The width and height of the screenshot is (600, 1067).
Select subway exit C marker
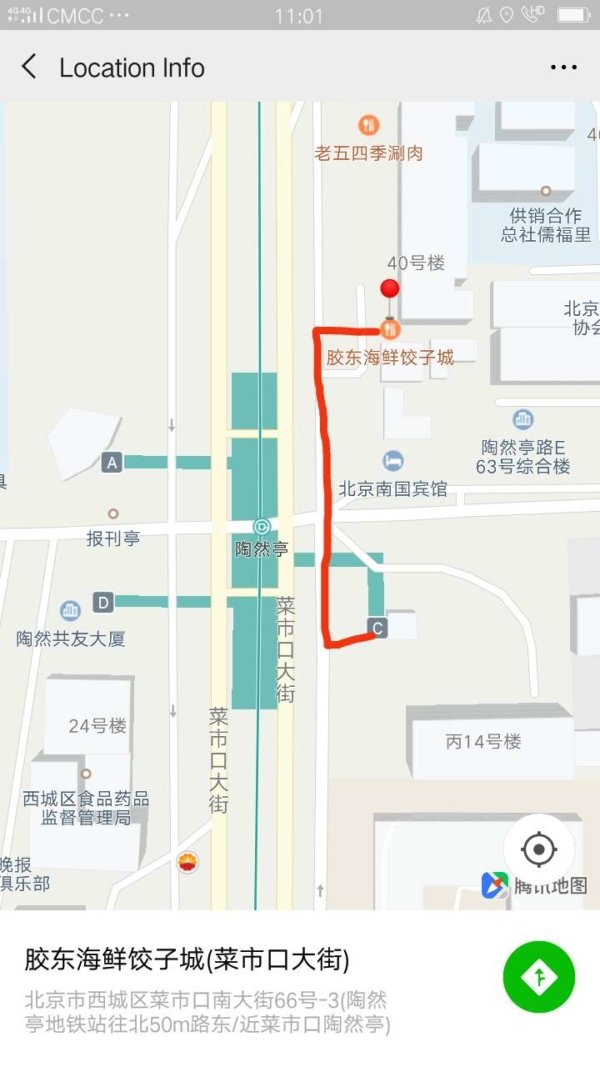(377, 628)
